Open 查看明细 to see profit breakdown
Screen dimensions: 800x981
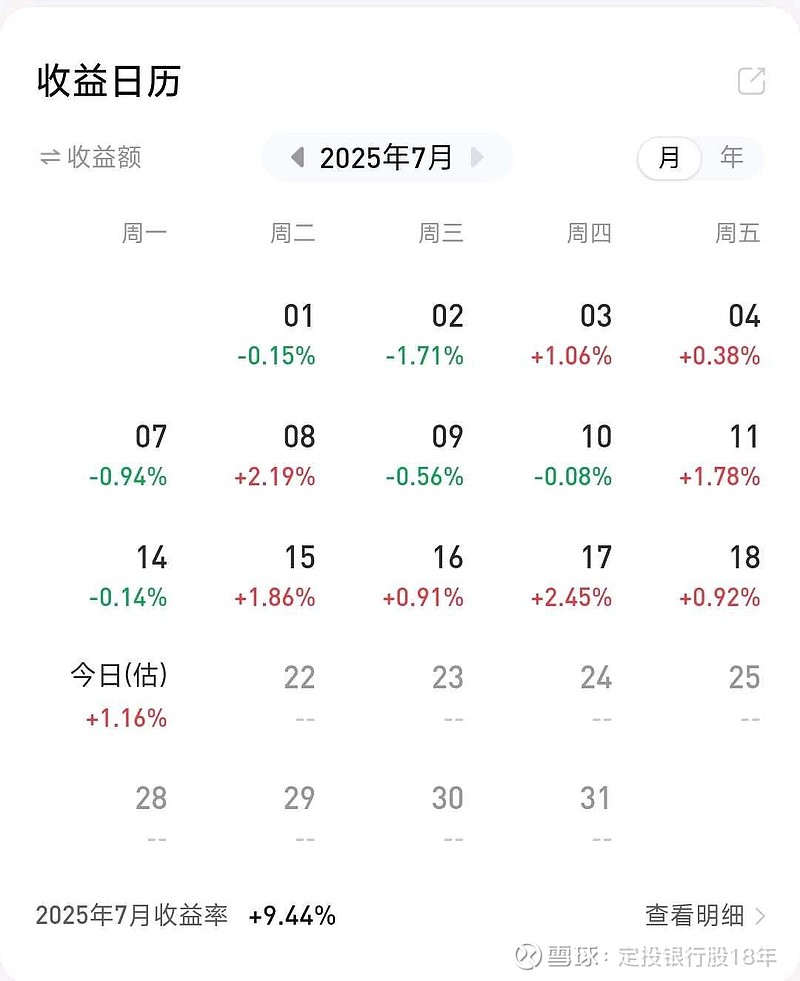(x=692, y=914)
